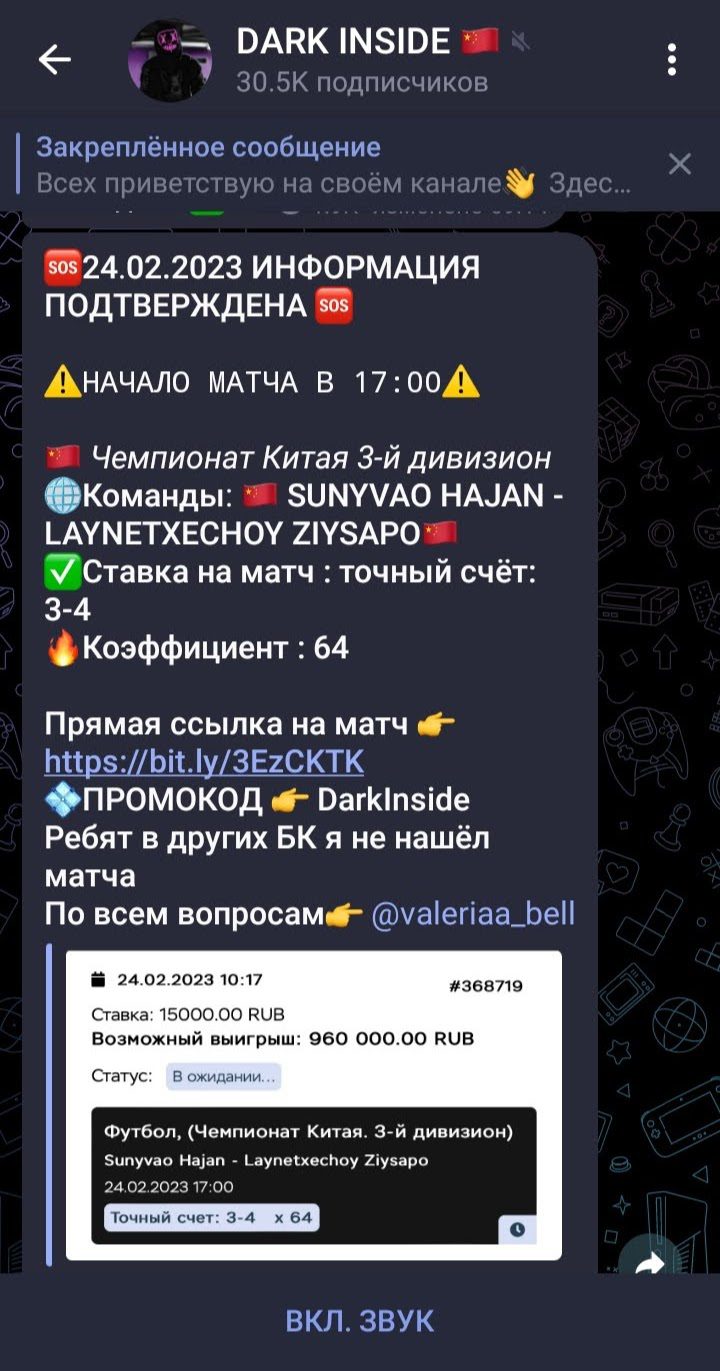Tap ВКЛ. ЗВУК to unmute the channel

pos(360,1321)
